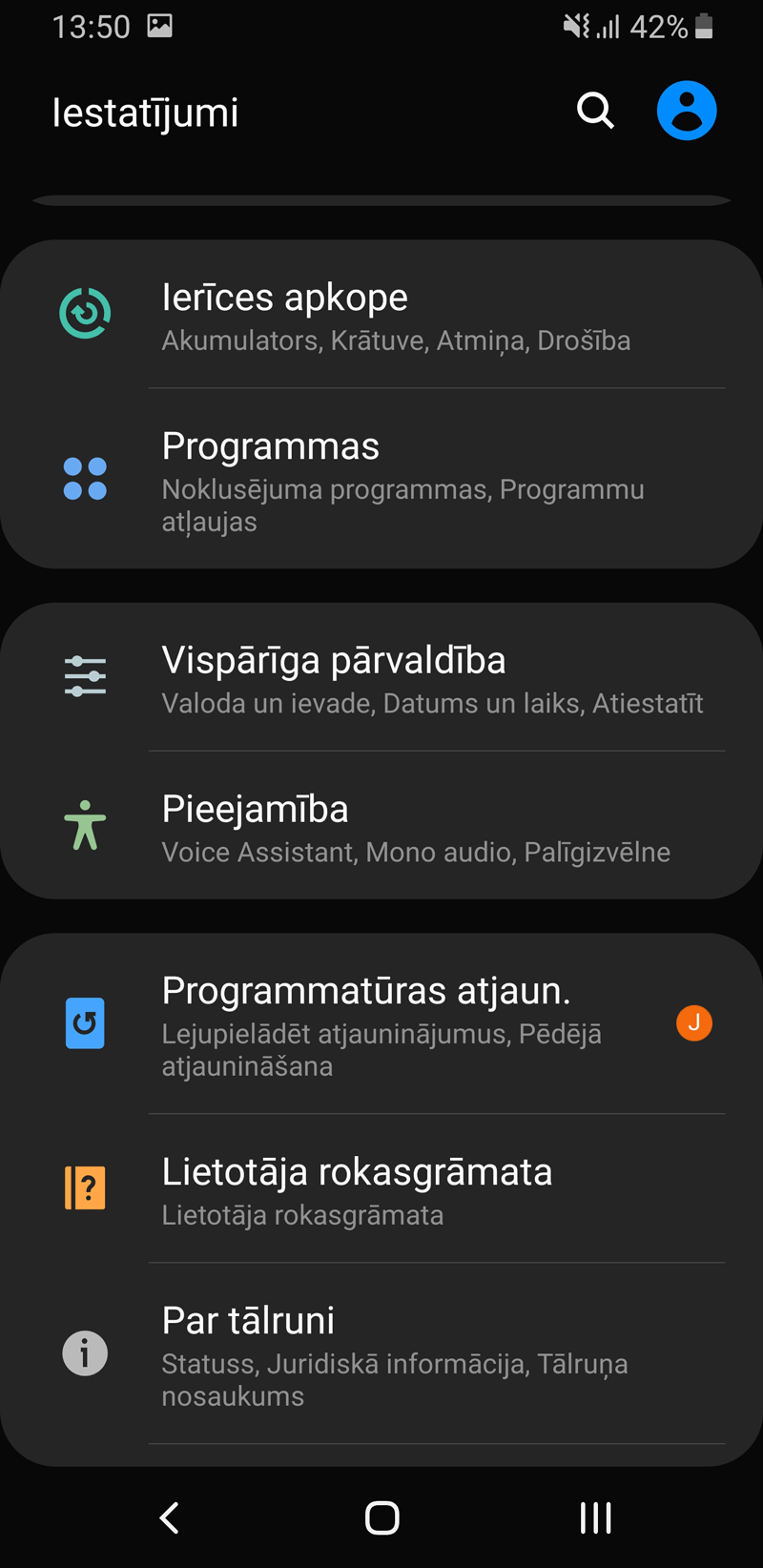Open Pieejamība accessibility settings

pyautogui.click(x=381, y=825)
